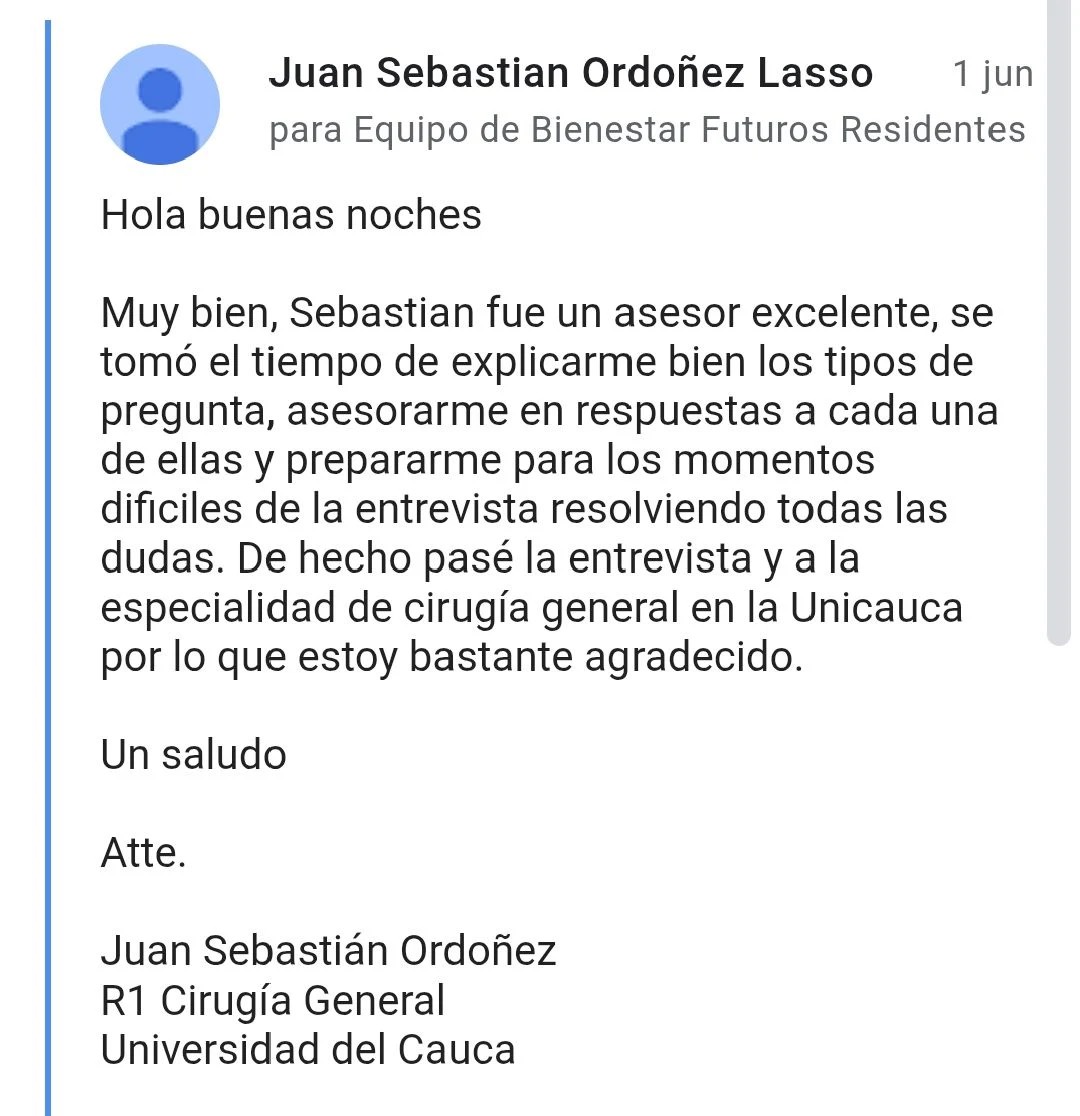
Task: Expand recipient details for Equipo de Bienestar
Action: pyautogui.click(x=647, y=130)
